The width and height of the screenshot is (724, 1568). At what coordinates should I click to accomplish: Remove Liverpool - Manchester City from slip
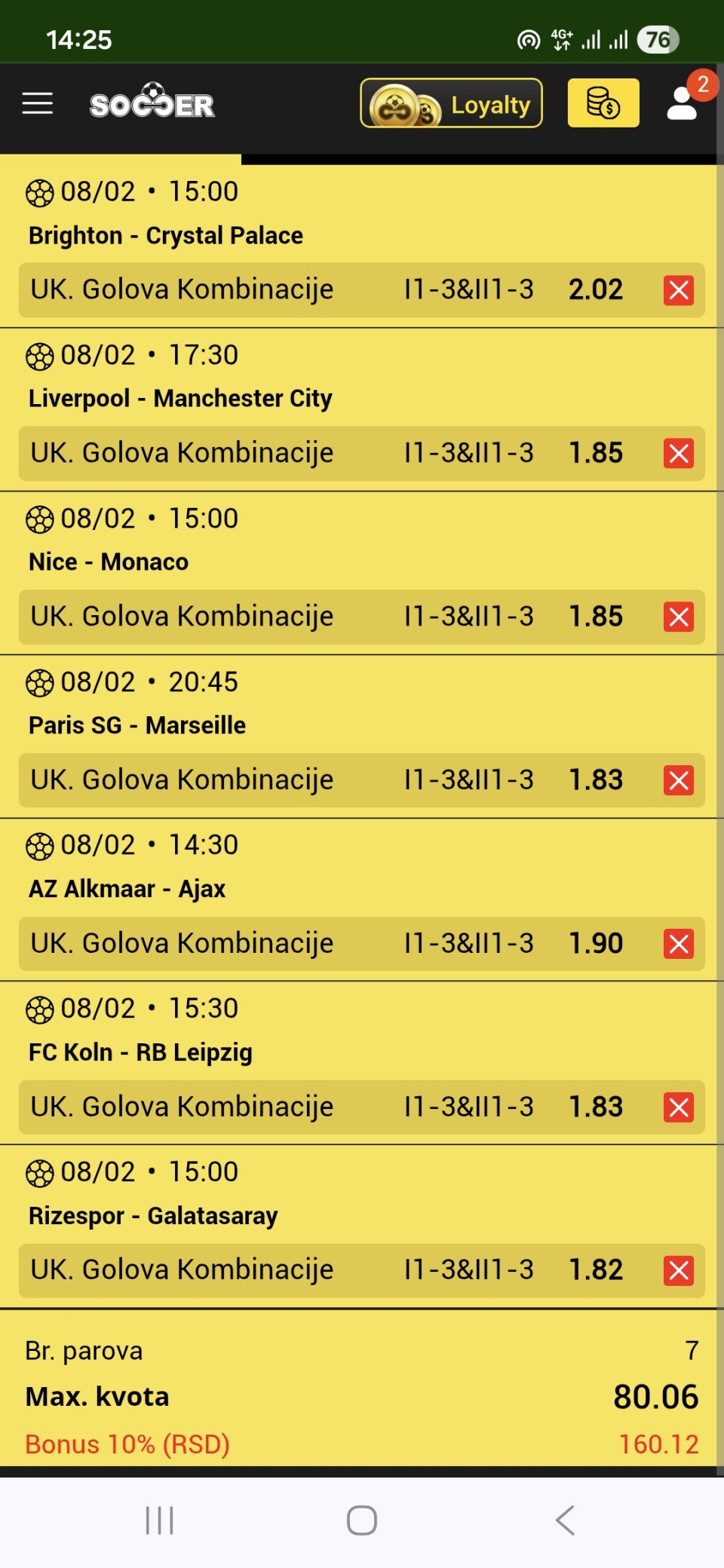tap(678, 454)
